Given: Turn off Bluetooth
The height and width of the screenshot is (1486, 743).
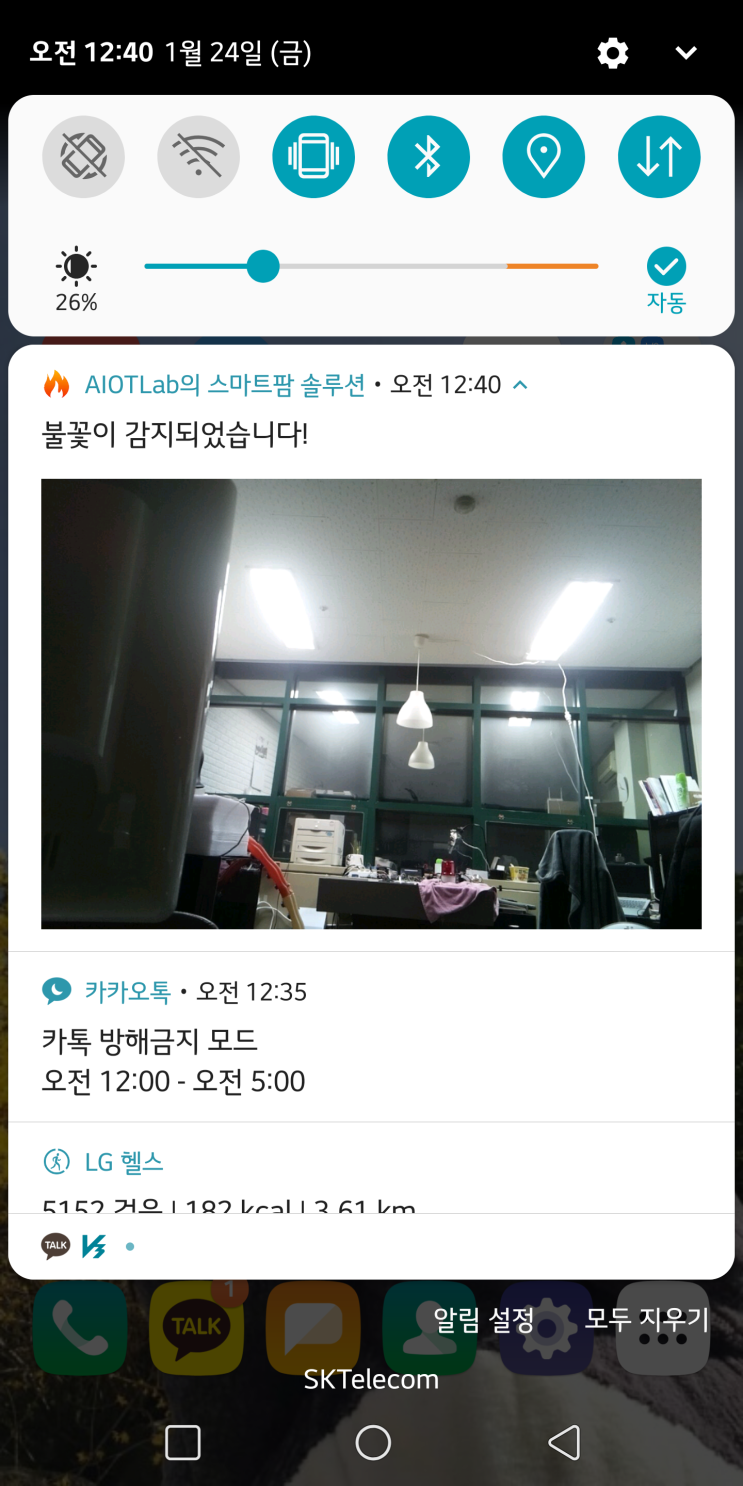Looking at the screenshot, I should pos(428,157).
